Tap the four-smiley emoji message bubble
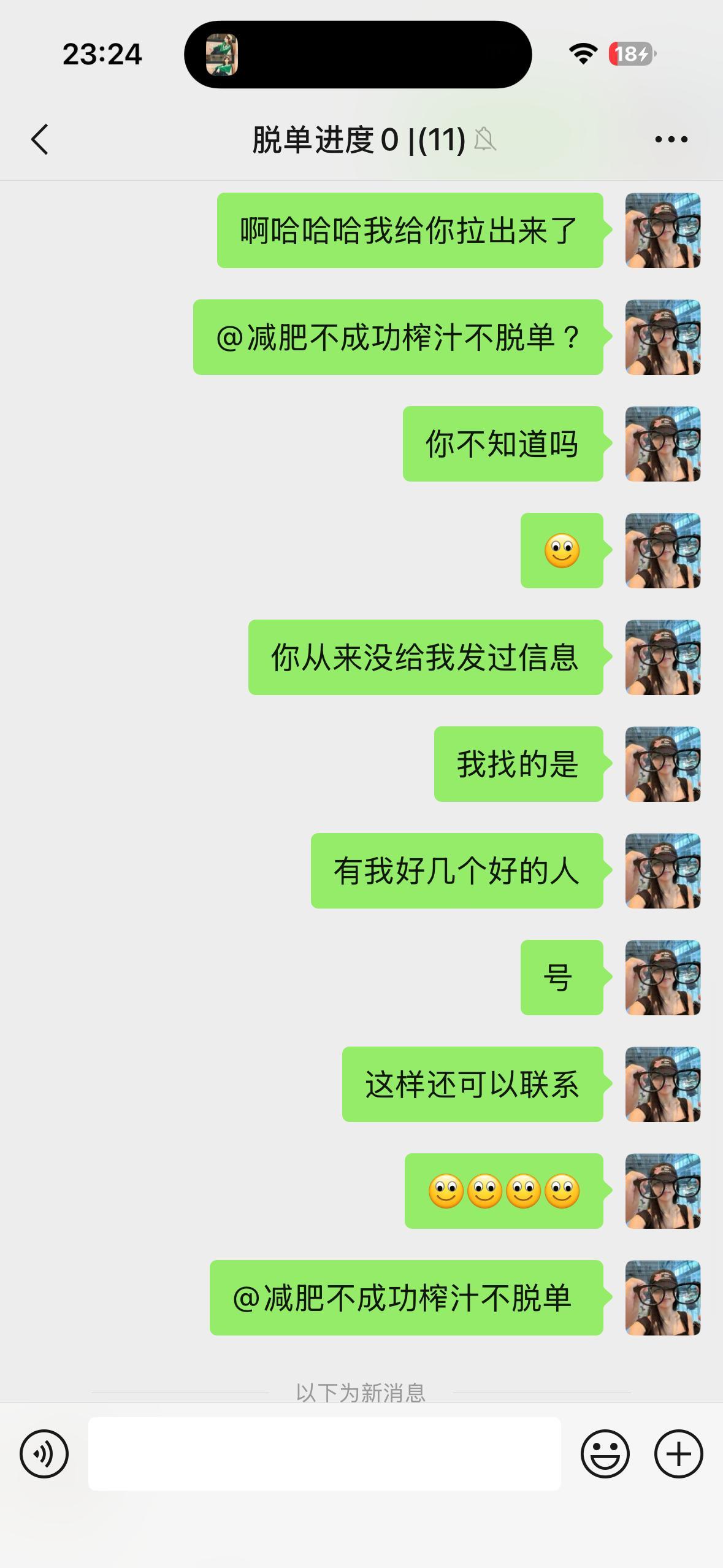This screenshot has width=723, height=1568. 504,1190
